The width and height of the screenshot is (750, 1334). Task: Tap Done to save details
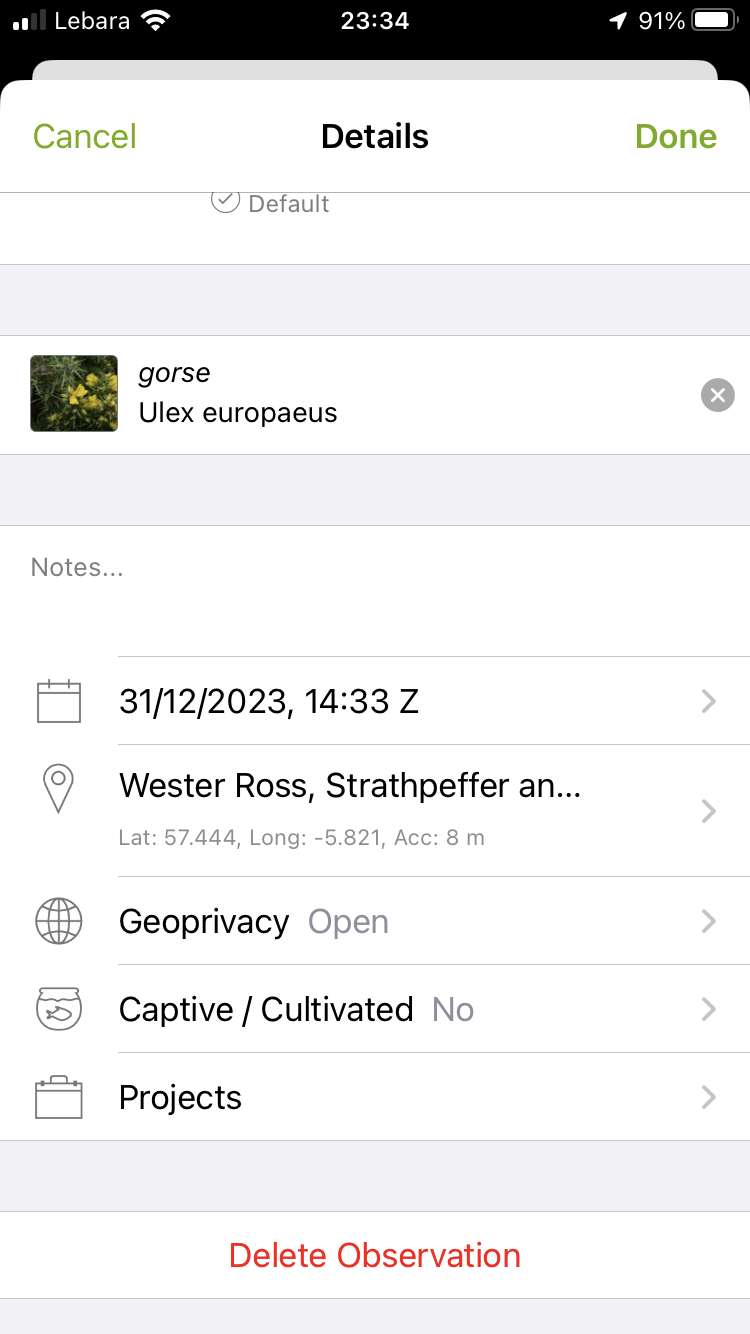coord(676,137)
